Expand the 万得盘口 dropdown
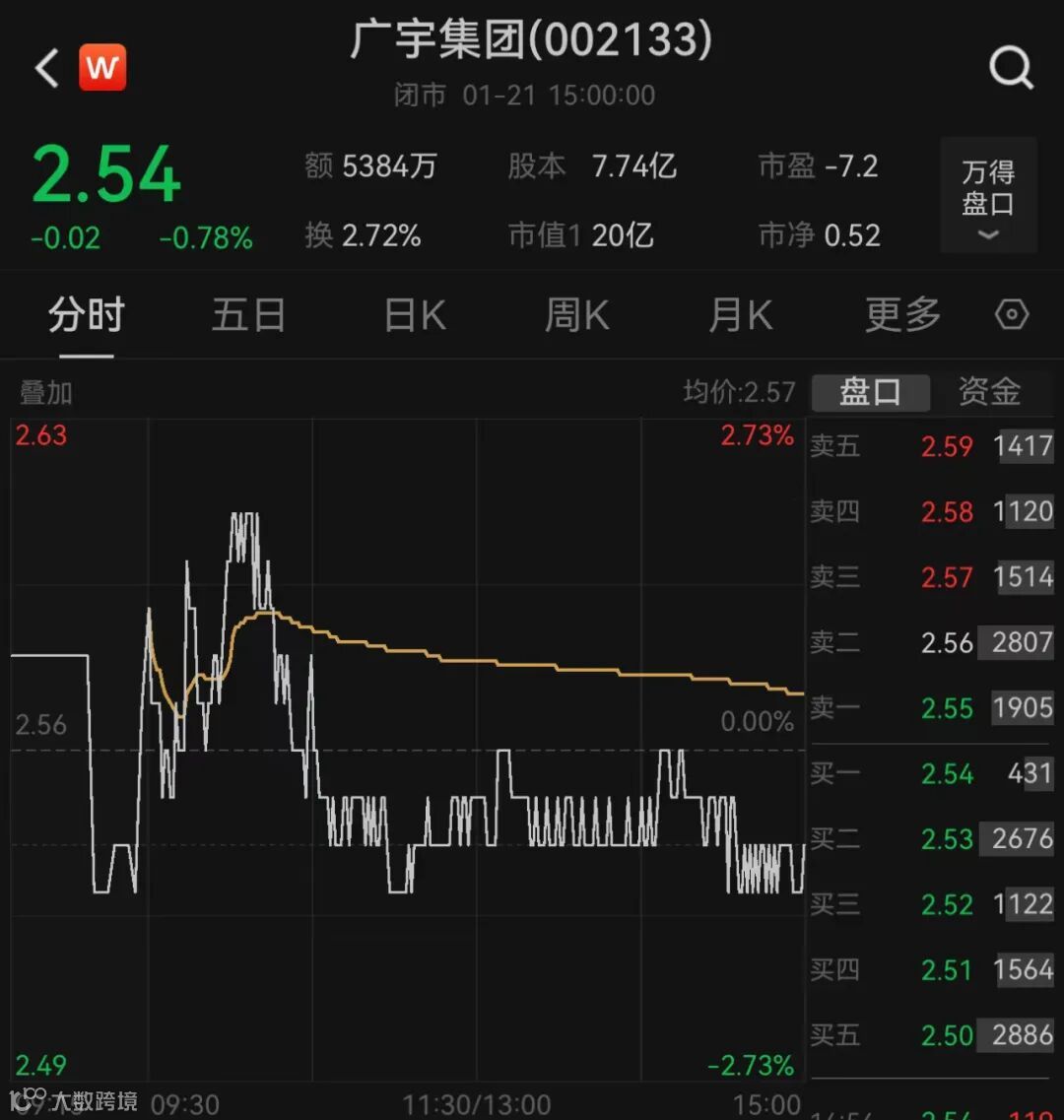The image size is (1064, 1120). click(988, 196)
